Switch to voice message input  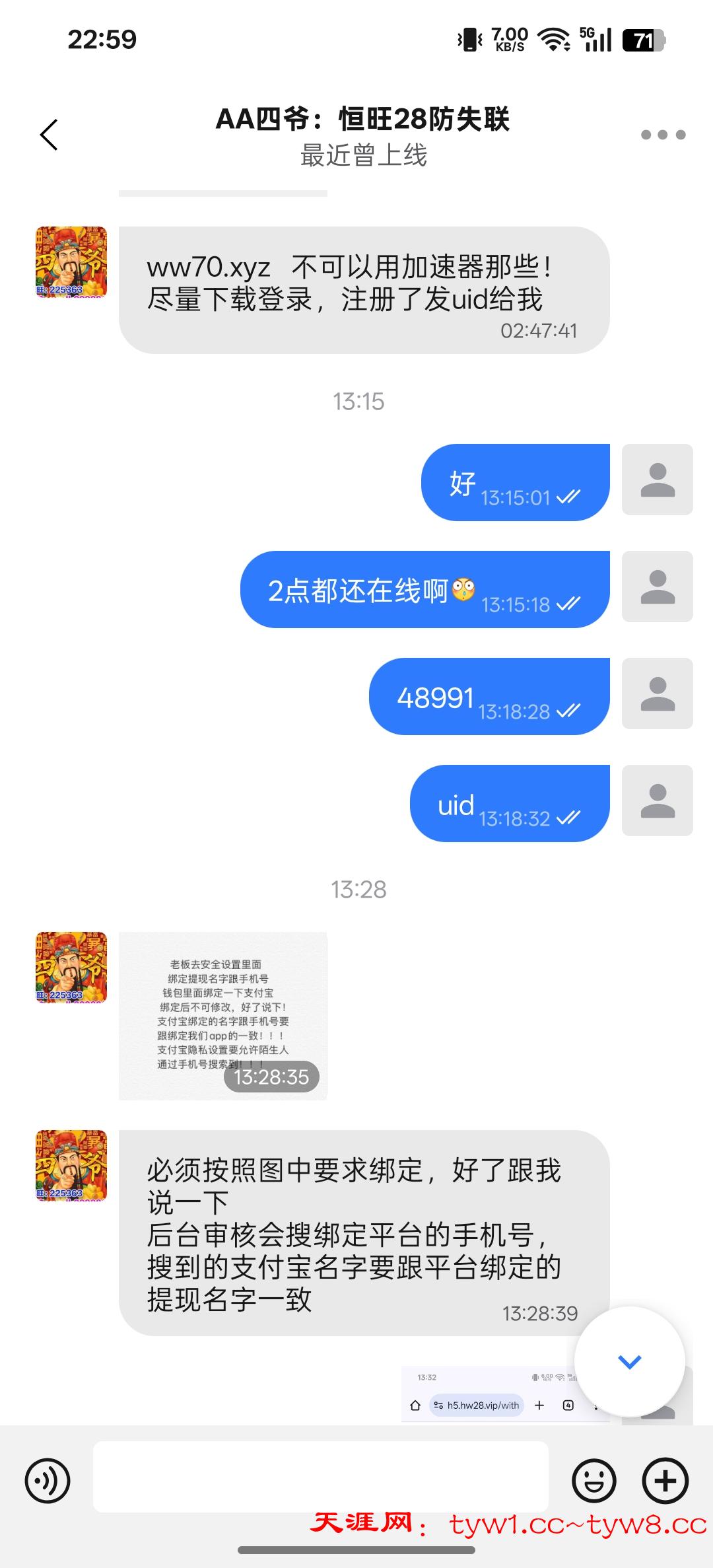point(48,1480)
